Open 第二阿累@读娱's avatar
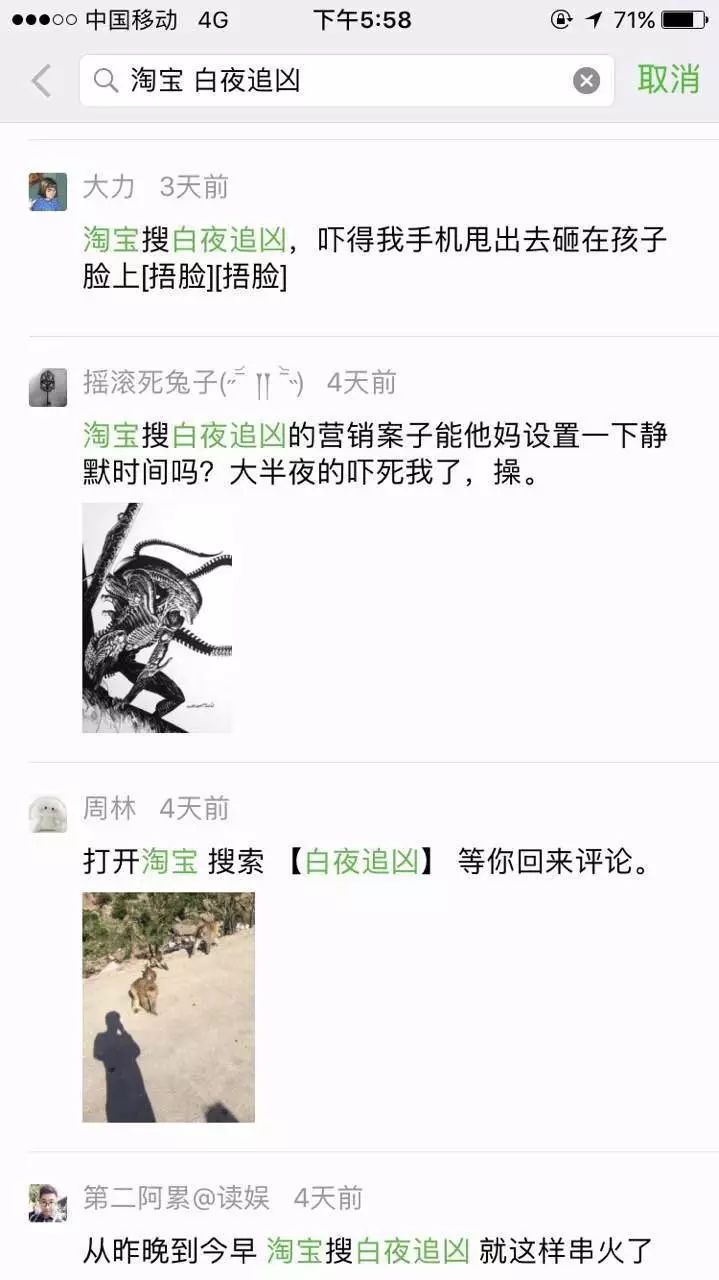Screen dimensions: 719x1280 [47, 1202]
